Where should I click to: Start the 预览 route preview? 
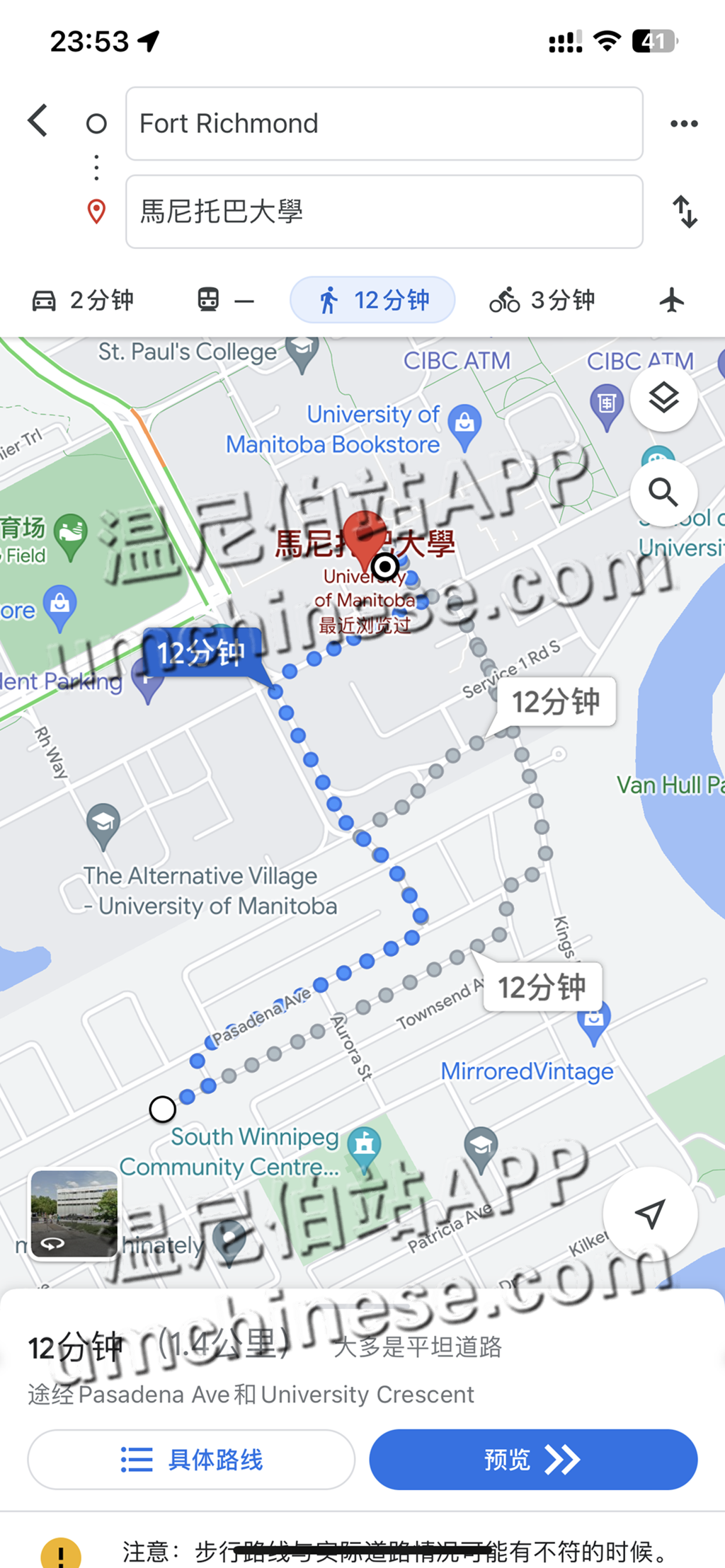[x=533, y=1459]
